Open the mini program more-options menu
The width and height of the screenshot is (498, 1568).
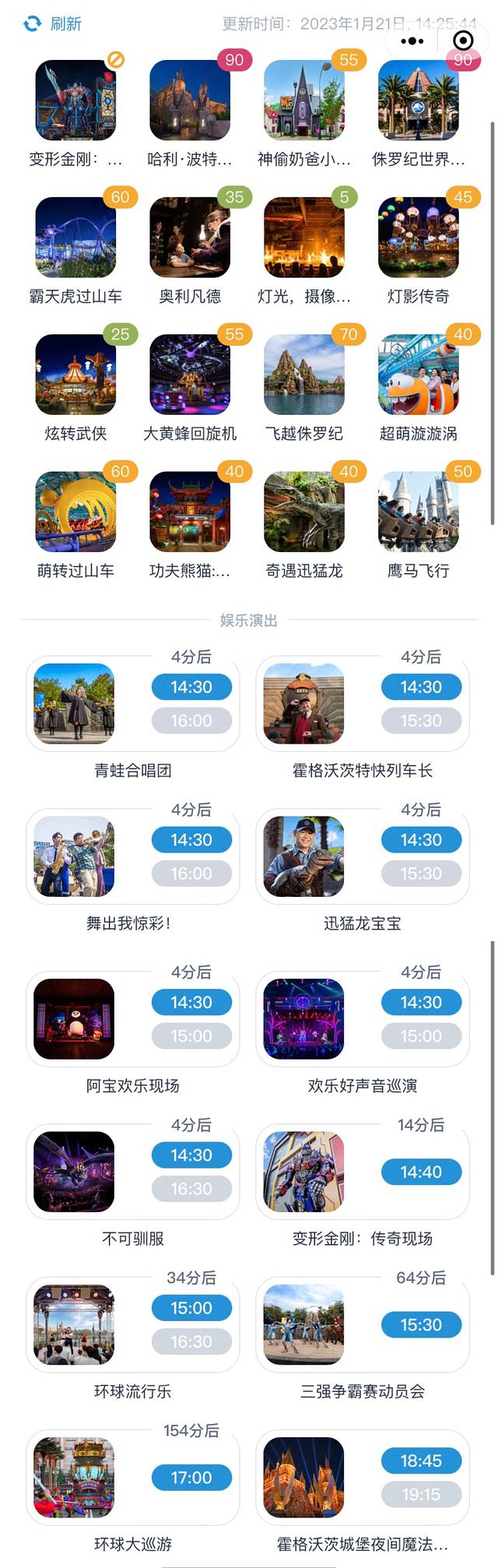point(412,40)
